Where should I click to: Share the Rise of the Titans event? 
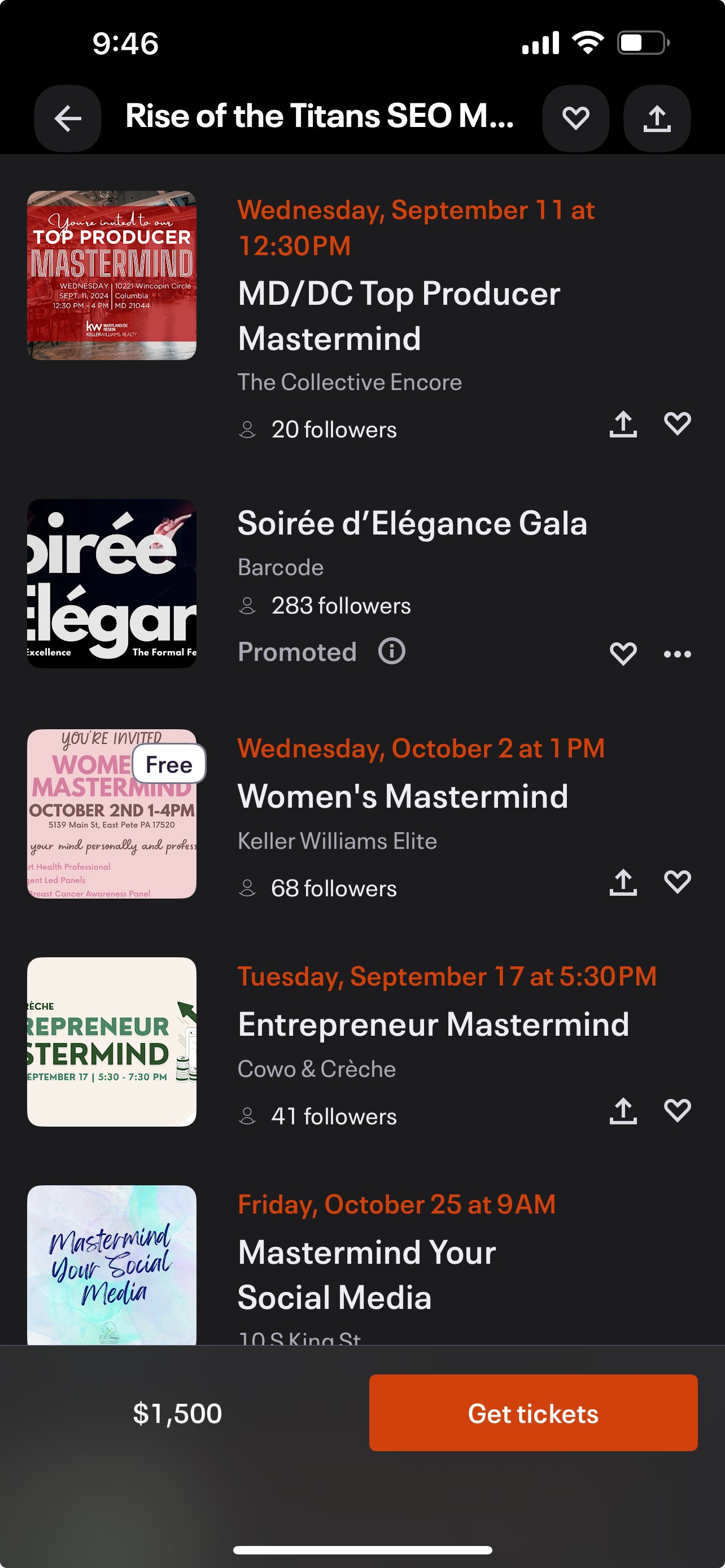point(656,118)
